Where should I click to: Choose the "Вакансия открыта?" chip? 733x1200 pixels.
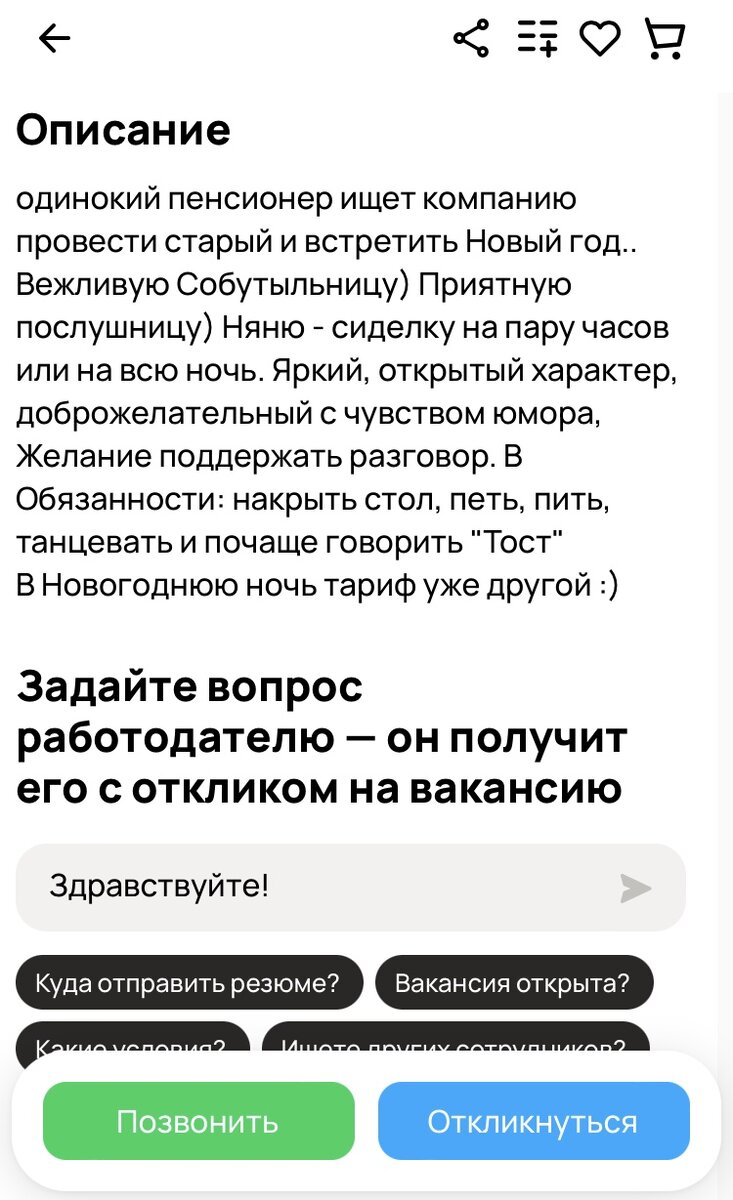click(x=513, y=983)
